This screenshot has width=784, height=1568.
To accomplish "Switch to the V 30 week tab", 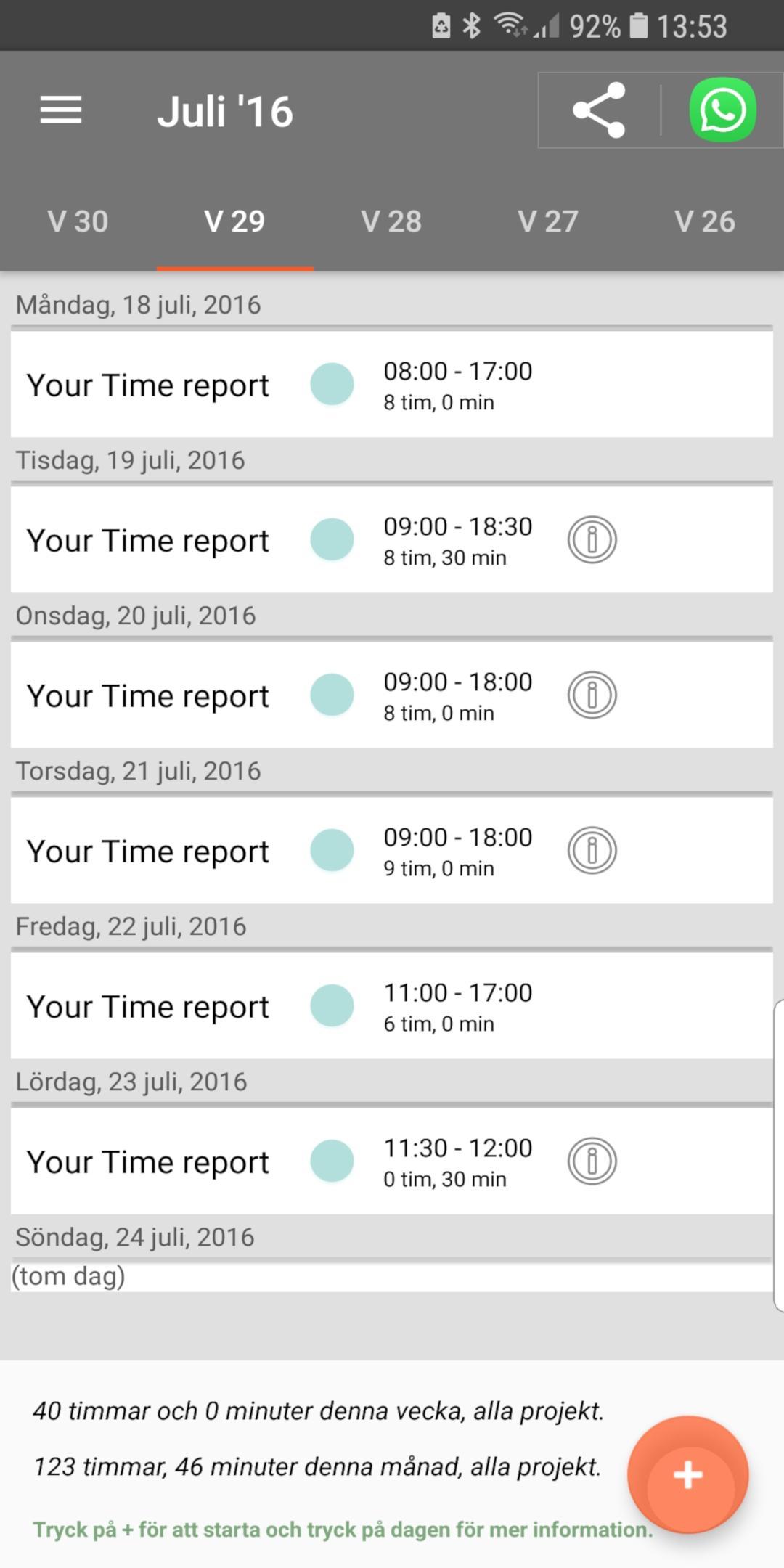I will [78, 221].
